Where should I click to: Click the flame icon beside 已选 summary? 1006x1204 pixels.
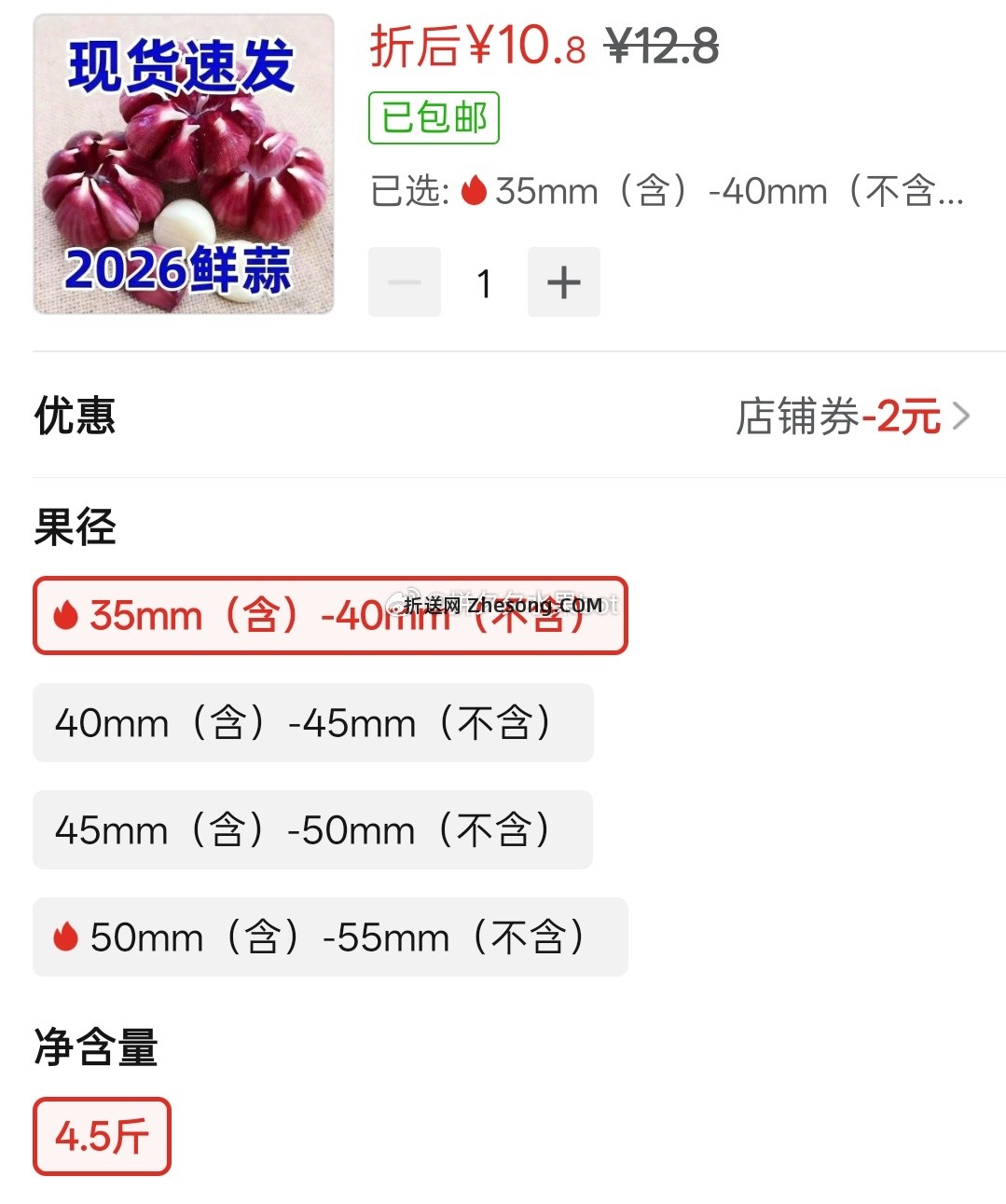[x=475, y=190]
